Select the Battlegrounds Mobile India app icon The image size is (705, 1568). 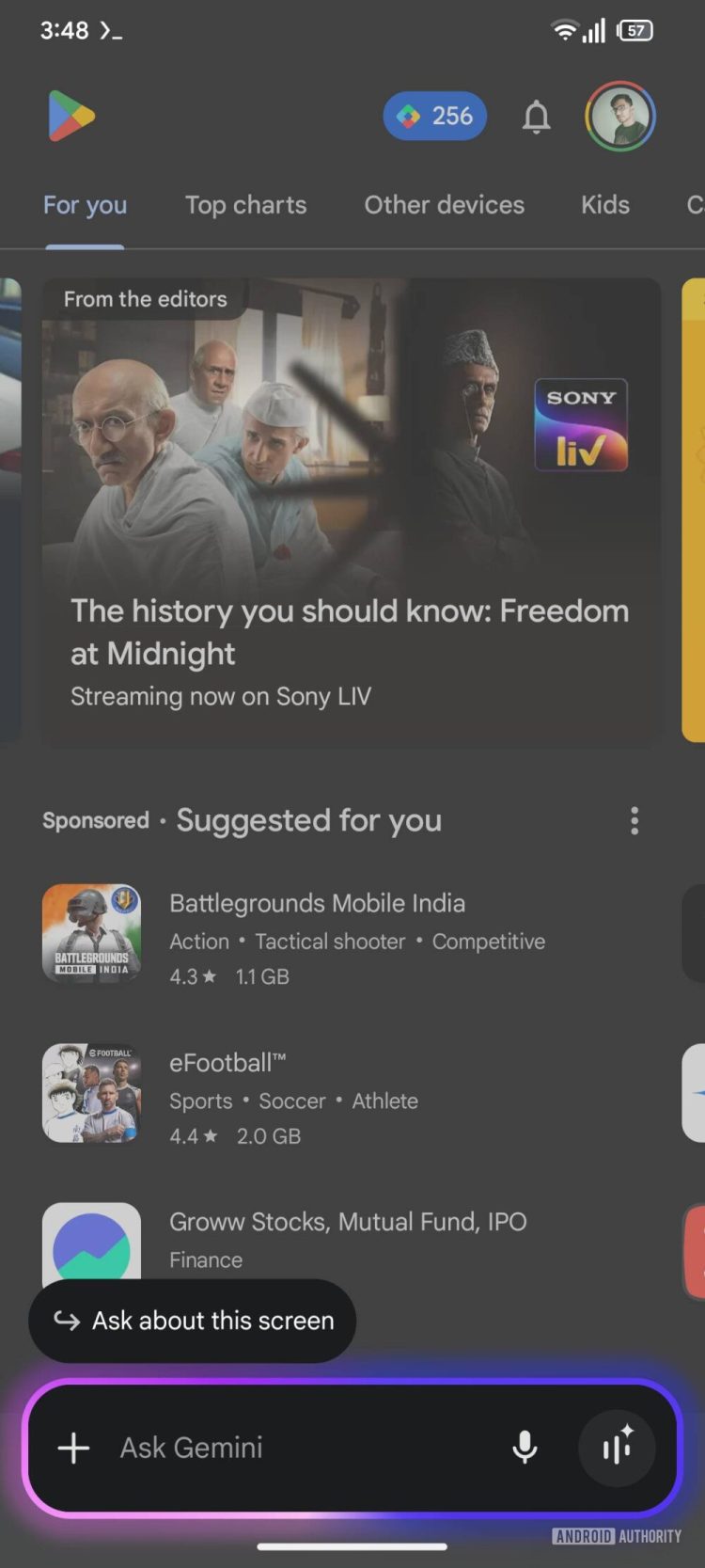[91, 934]
